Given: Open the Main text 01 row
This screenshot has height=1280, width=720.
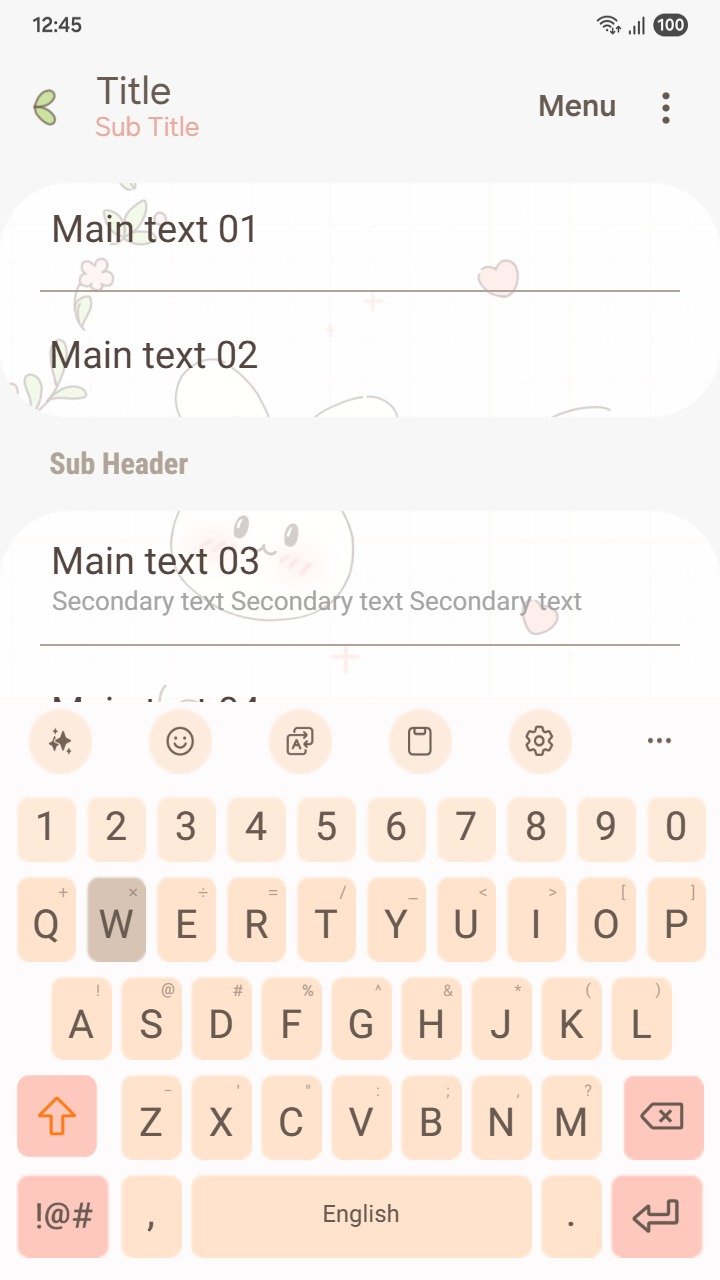Looking at the screenshot, I should (360, 231).
